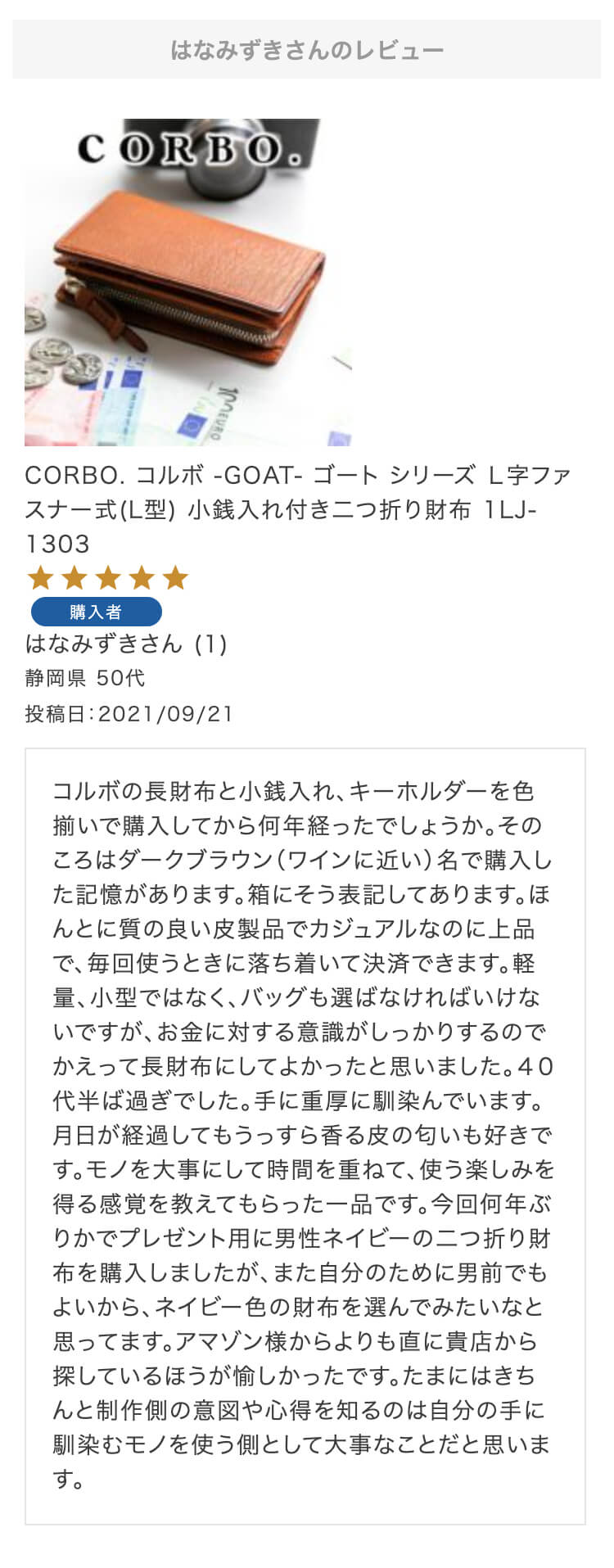The height and width of the screenshot is (1568, 614).
Task: Open the CORBO wallet product image
Action: (x=188, y=282)
